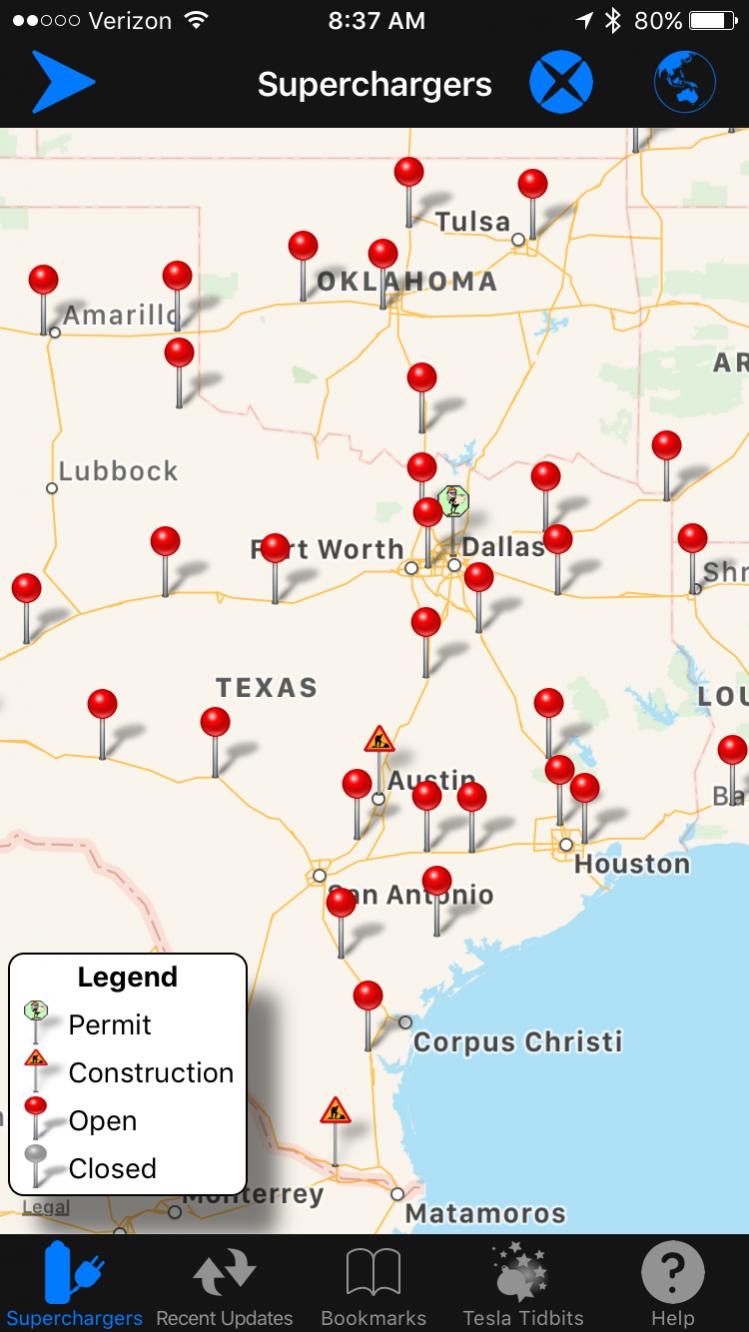
Task: Select the supercharger pin at Amarillo
Action: click(x=43, y=281)
